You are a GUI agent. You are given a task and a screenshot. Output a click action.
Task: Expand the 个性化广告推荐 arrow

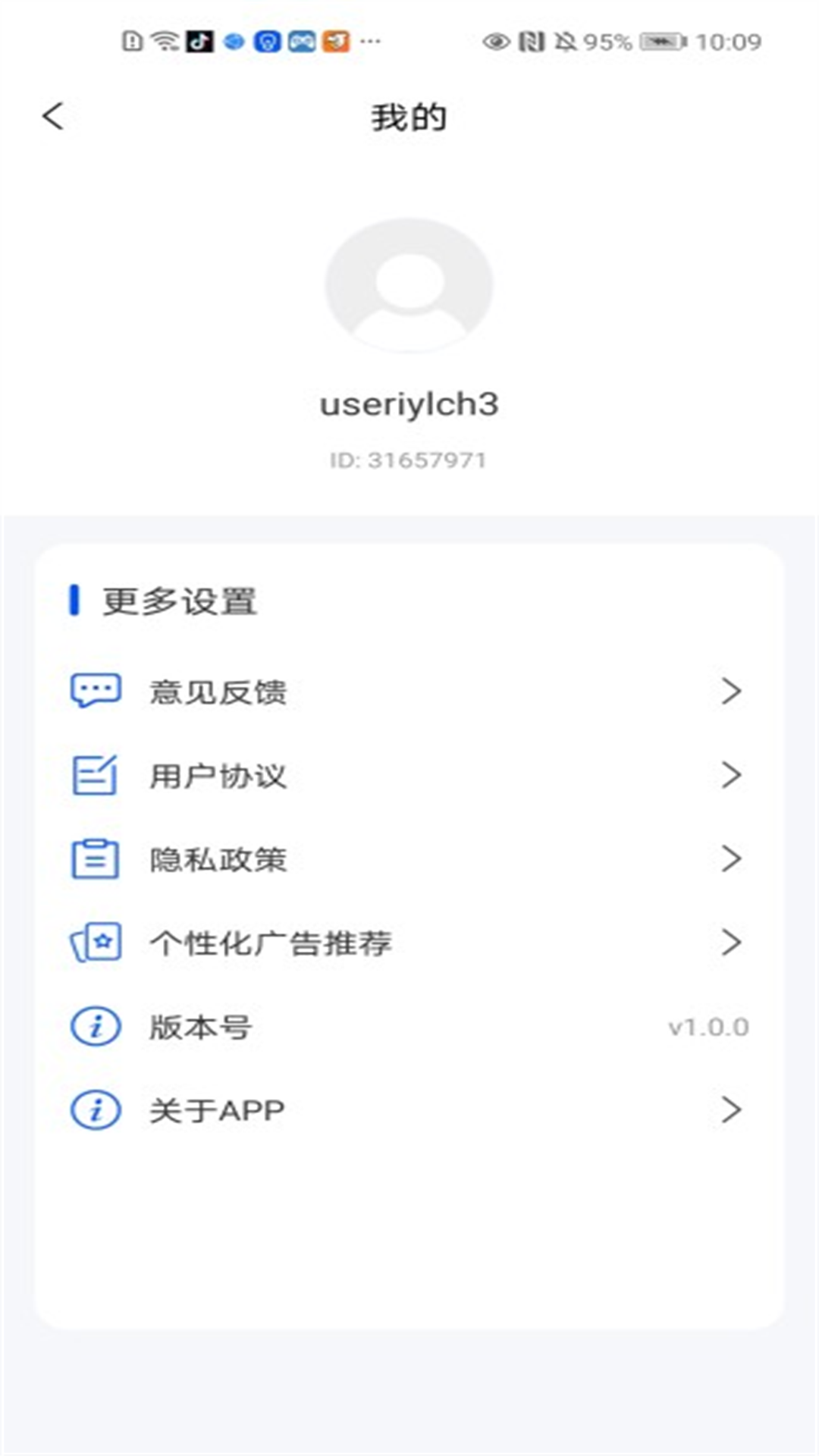pyautogui.click(x=732, y=943)
